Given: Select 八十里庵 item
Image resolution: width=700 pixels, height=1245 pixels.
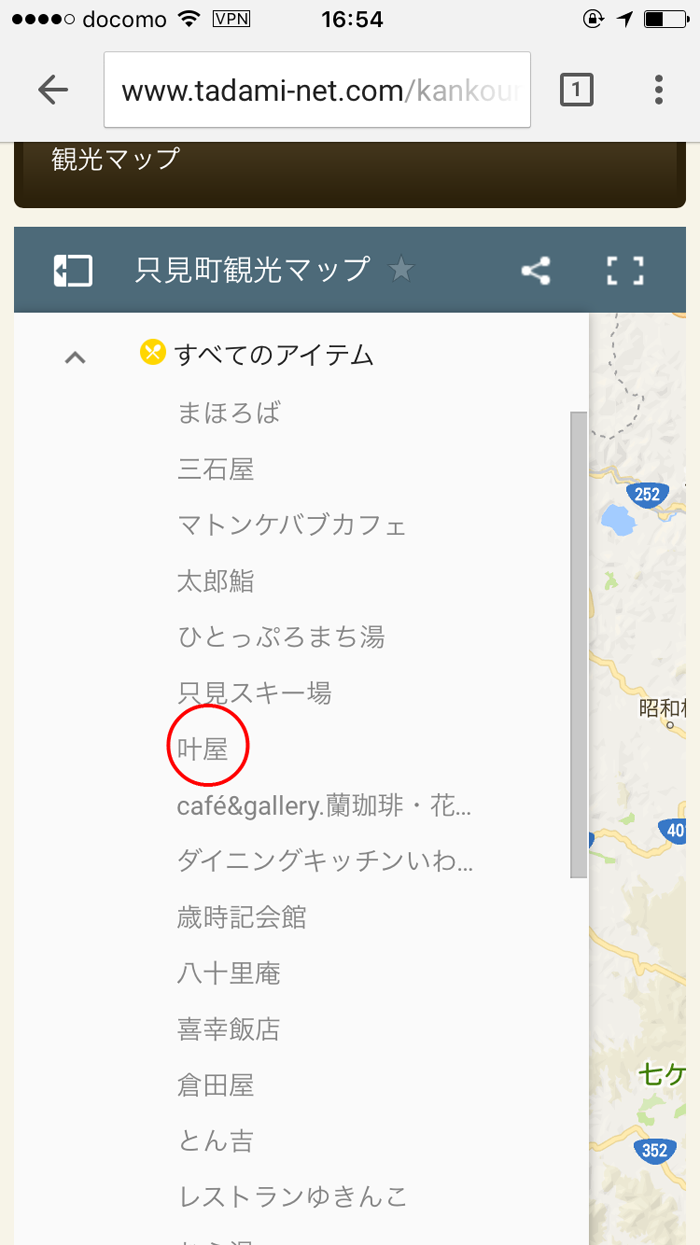Looking at the screenshot, I should click(x=228, y=973).
